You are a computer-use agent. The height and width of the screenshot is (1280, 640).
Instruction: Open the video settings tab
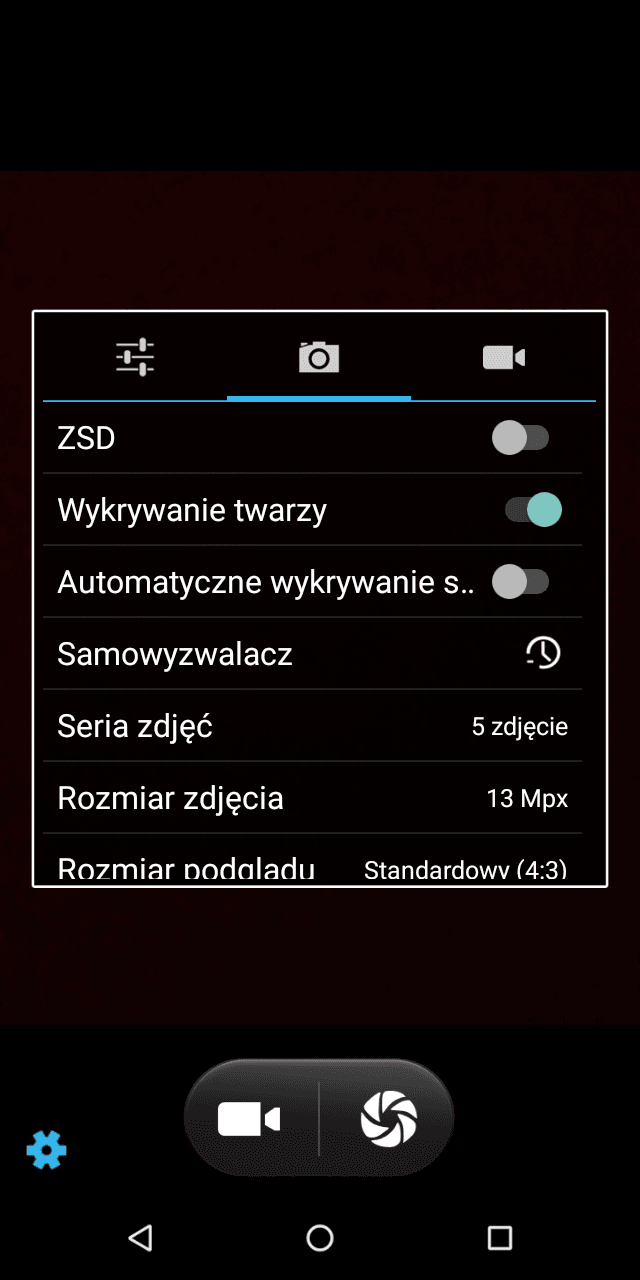(504, 357)
